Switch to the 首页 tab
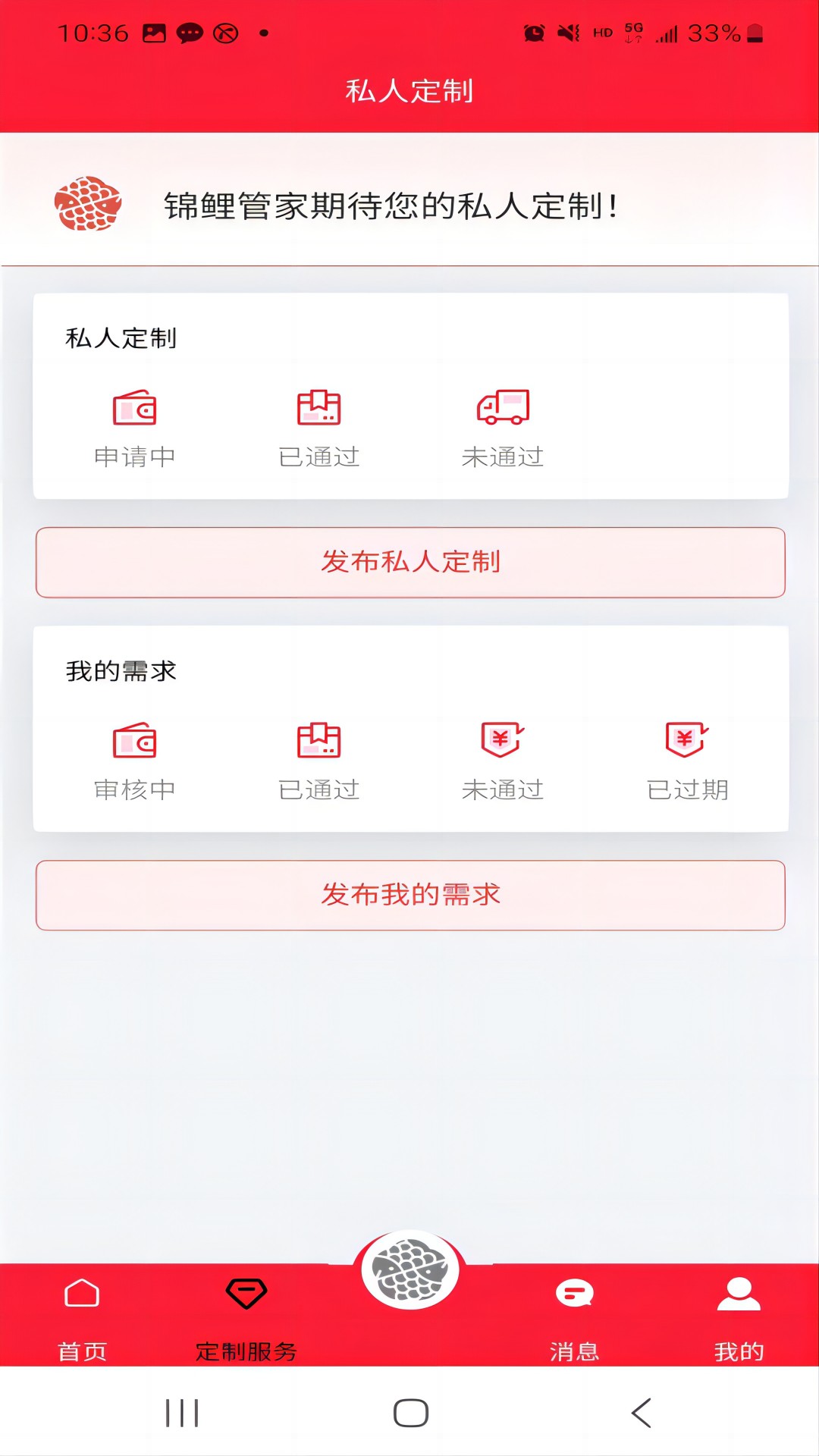The image size is (819, 1456). [x=82, y=1318]
